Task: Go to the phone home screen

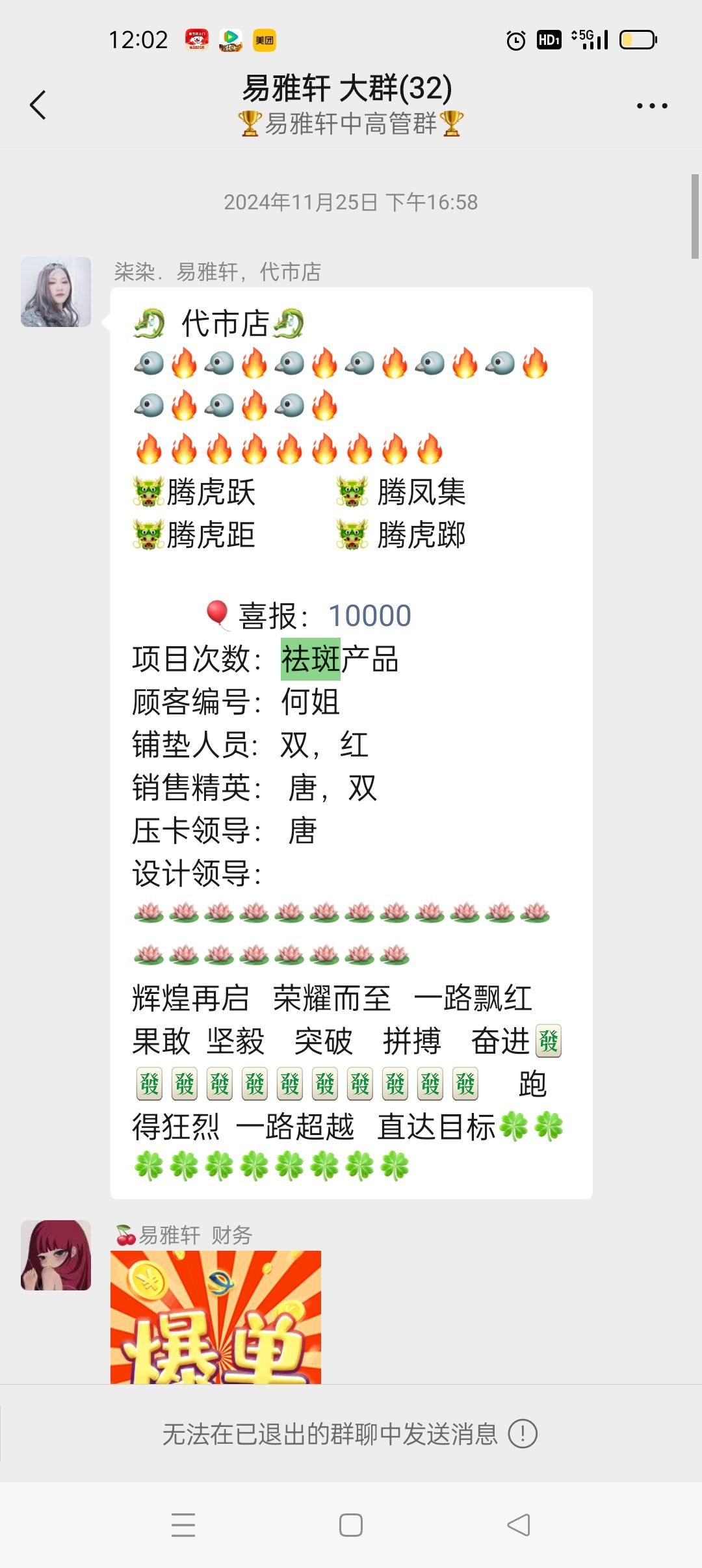Action: tap(351, 1524)
